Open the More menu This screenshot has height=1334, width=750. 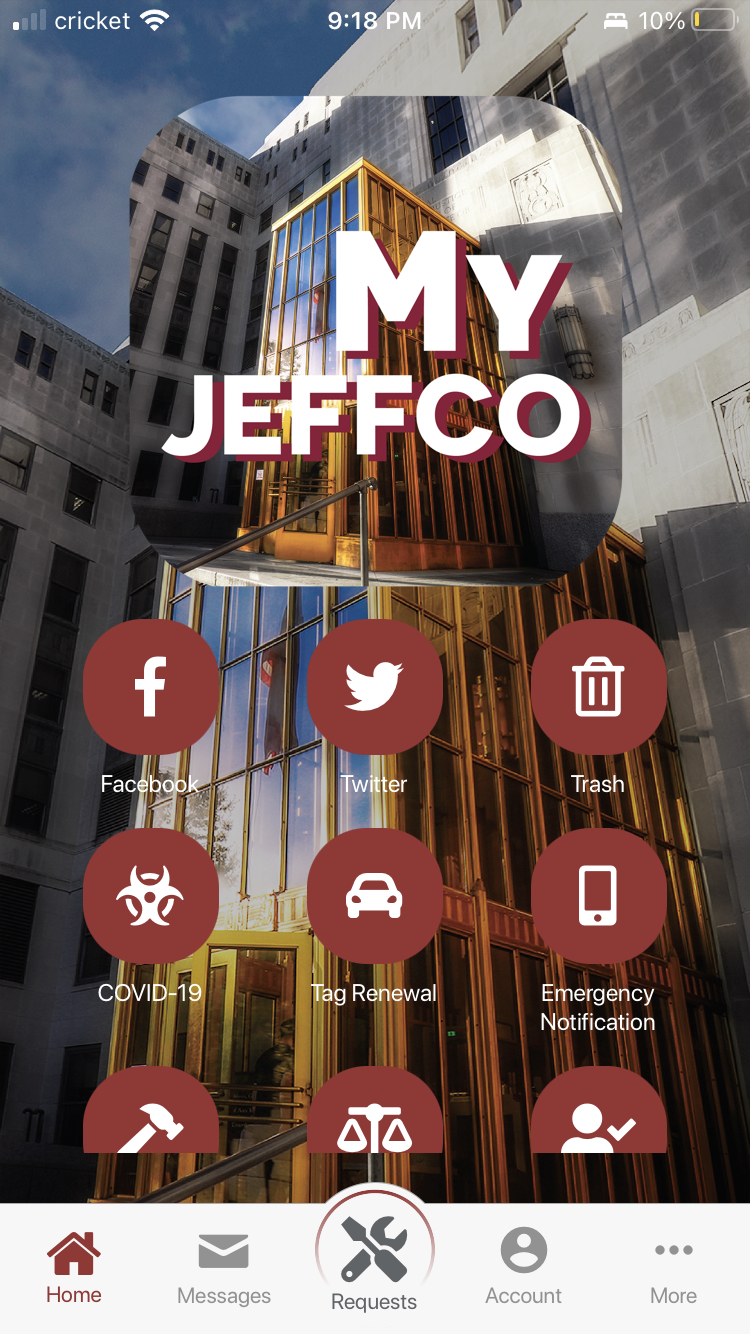coord(673,1262)
